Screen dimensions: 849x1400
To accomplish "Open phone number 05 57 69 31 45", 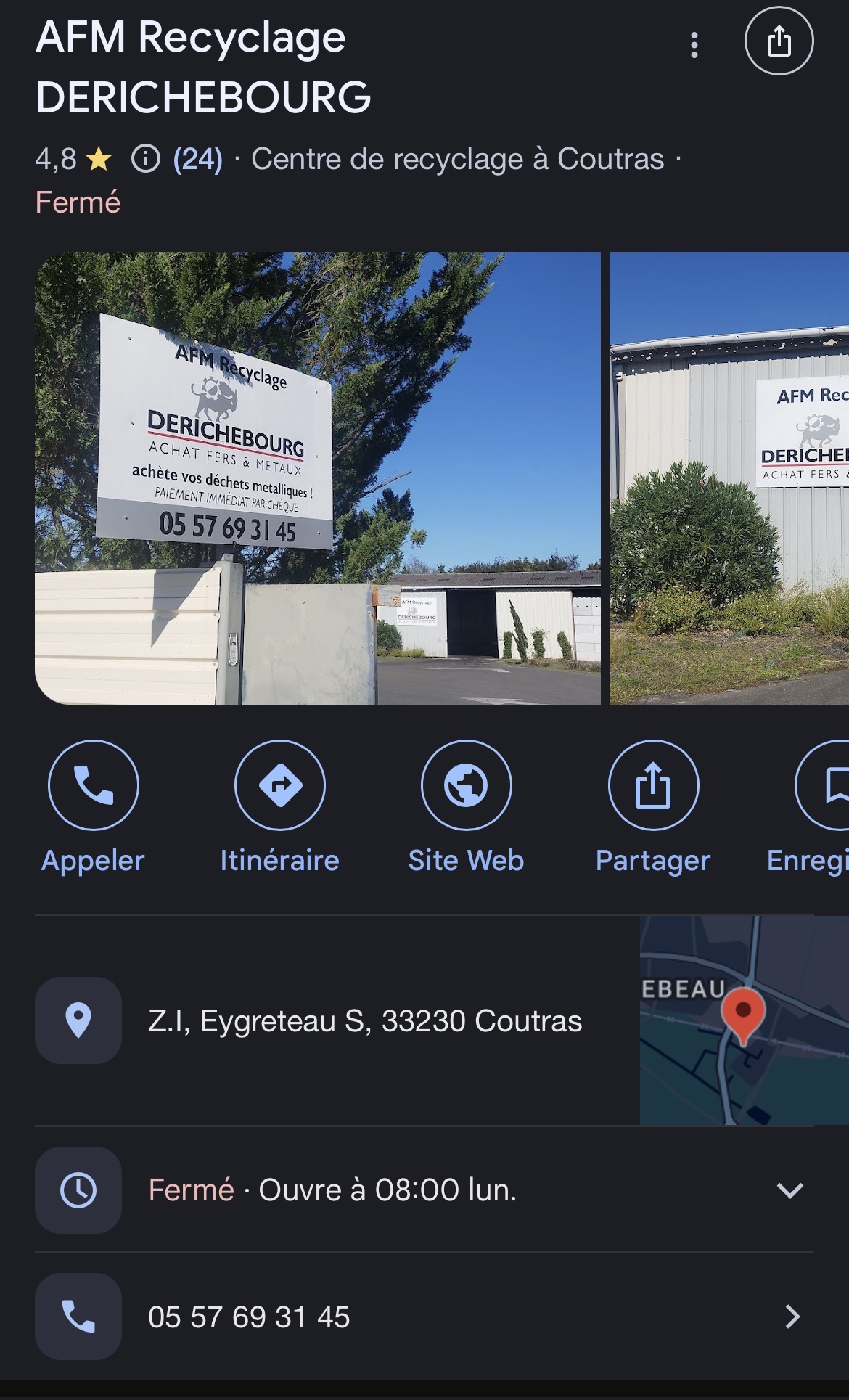I will [x=249, y=1317].
